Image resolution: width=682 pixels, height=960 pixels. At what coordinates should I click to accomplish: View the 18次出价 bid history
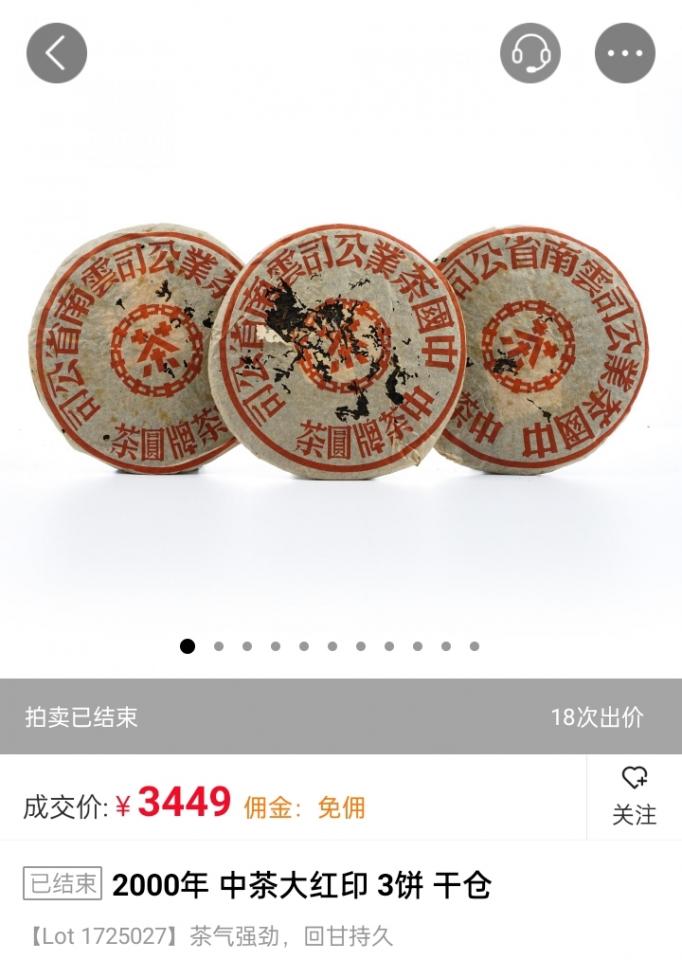pos(597,717)
